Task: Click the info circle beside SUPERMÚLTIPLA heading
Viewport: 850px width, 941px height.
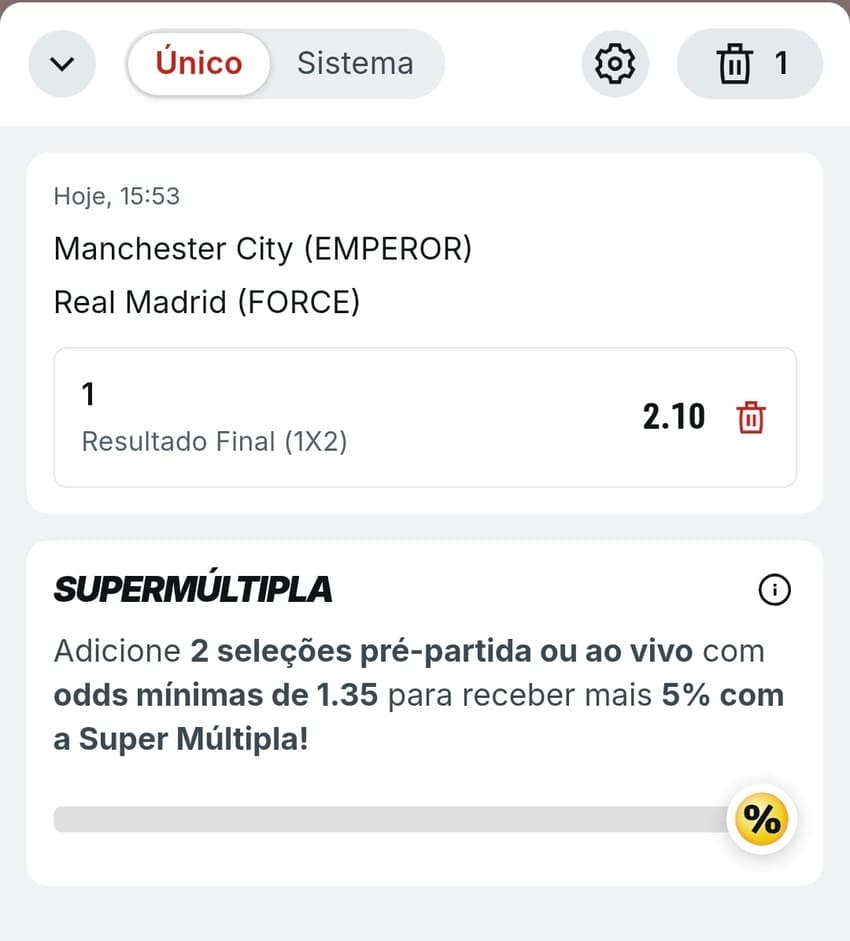Action: (x=774, y=590)
